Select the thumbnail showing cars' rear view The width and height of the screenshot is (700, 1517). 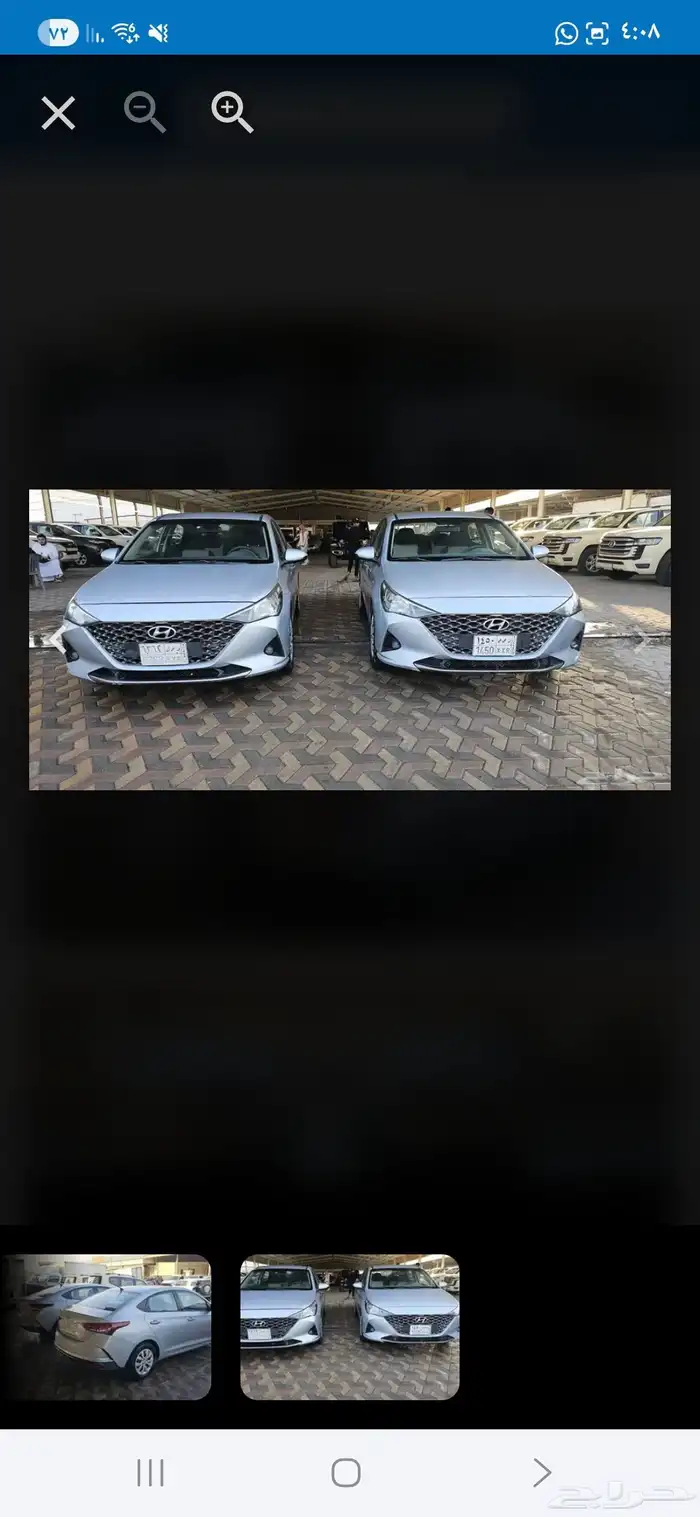[x=106, y=1326]
